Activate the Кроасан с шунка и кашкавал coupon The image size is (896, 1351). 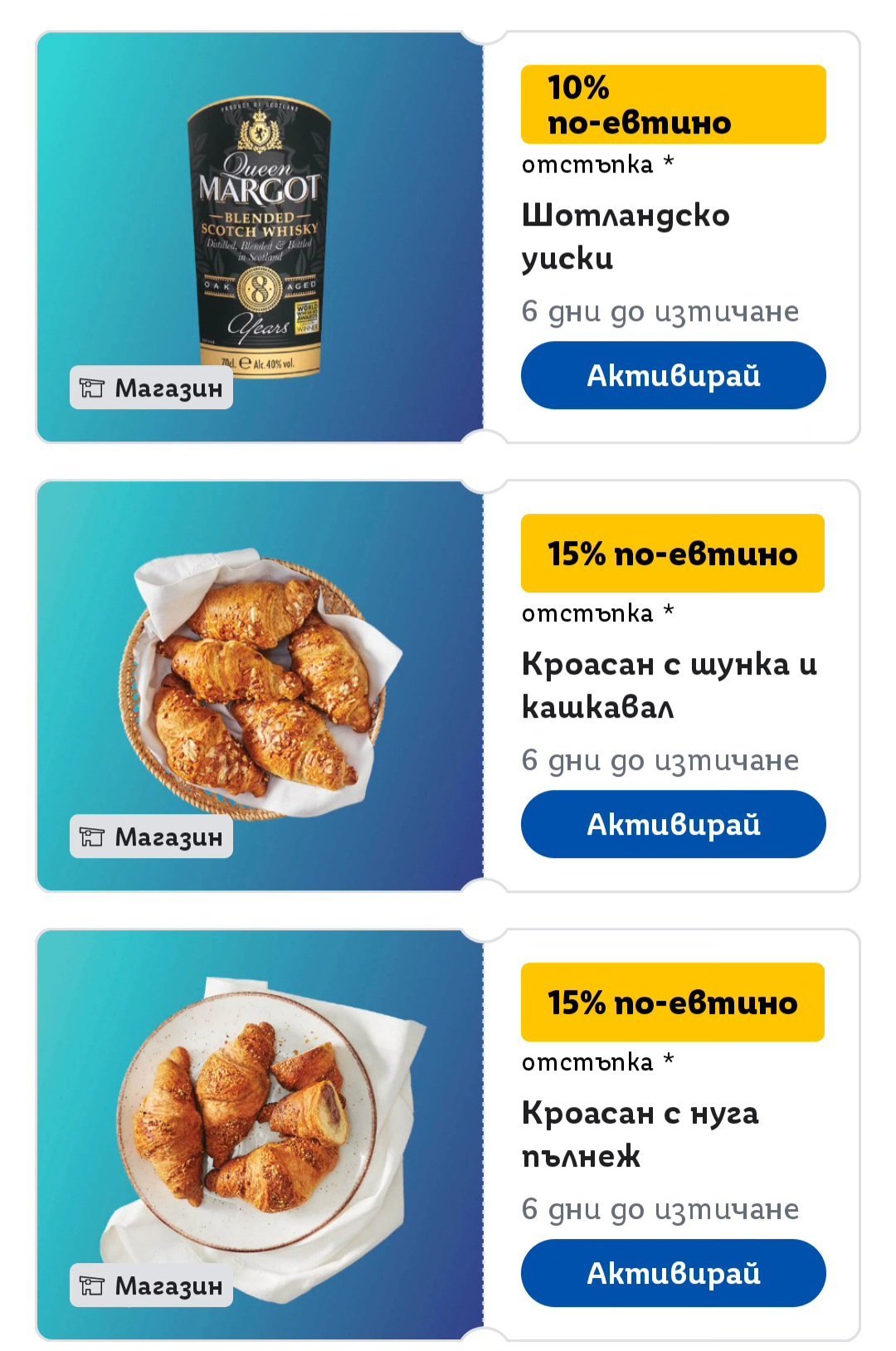[673, 824]
